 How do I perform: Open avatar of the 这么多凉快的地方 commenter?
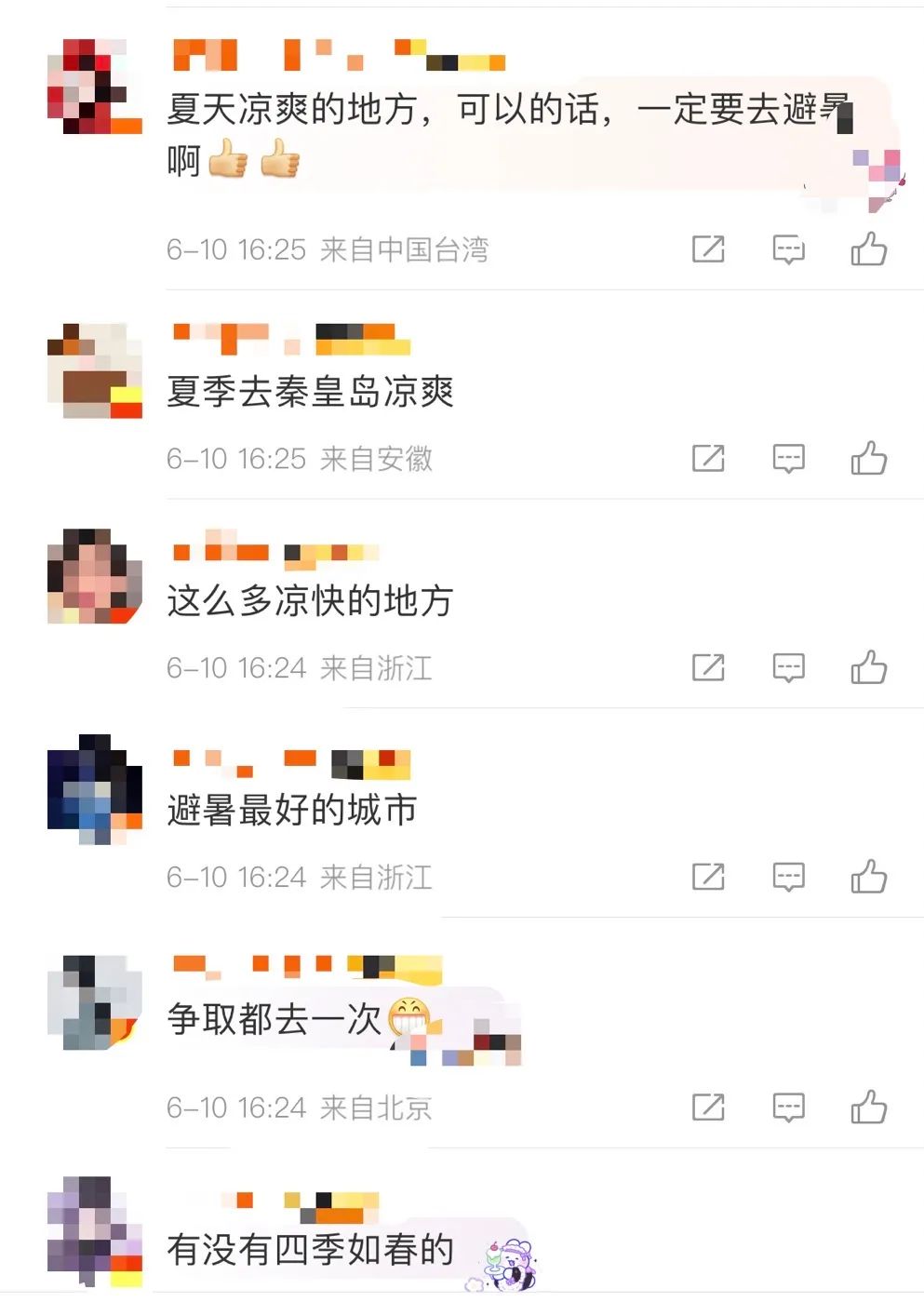tap(94, 577)
